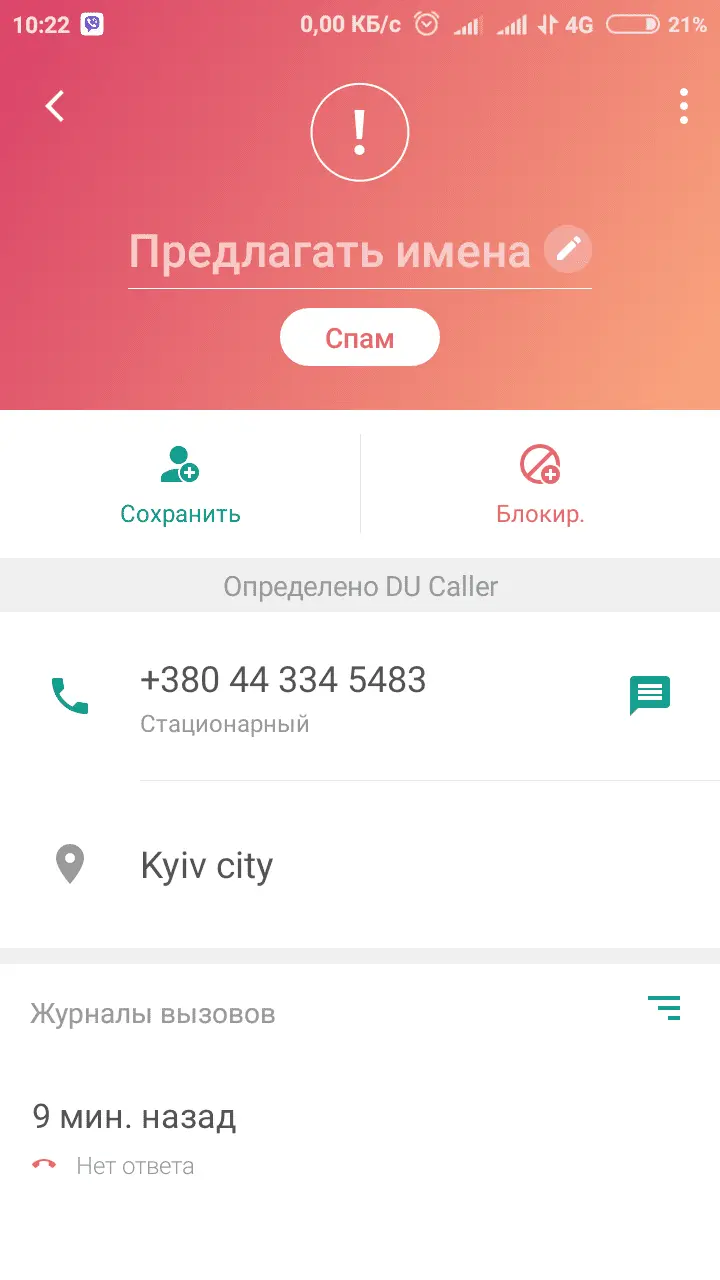Tap the Предлагать имена name field

(330, 252)
